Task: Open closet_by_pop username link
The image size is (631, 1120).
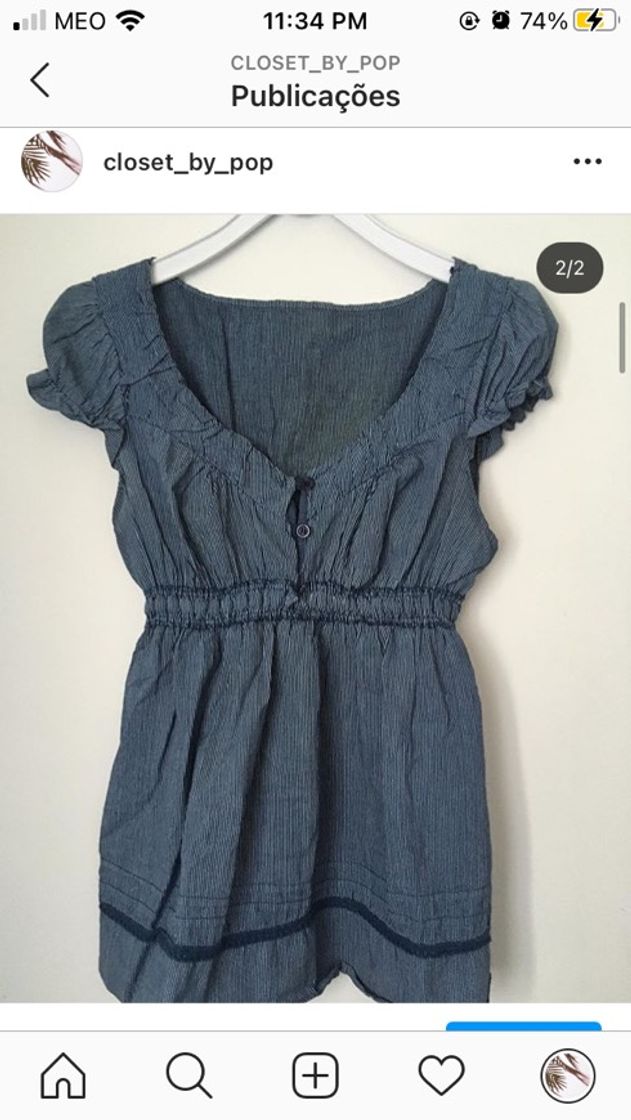Action: point(188,162)
